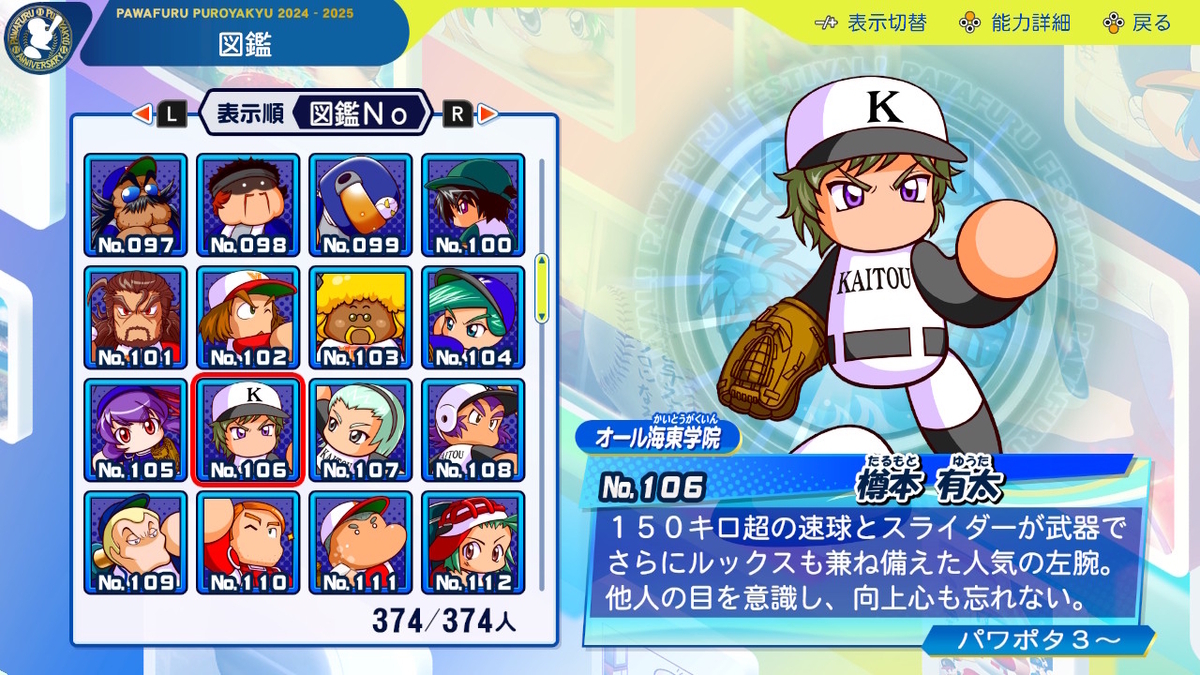Select character No.097

point(136,206)
